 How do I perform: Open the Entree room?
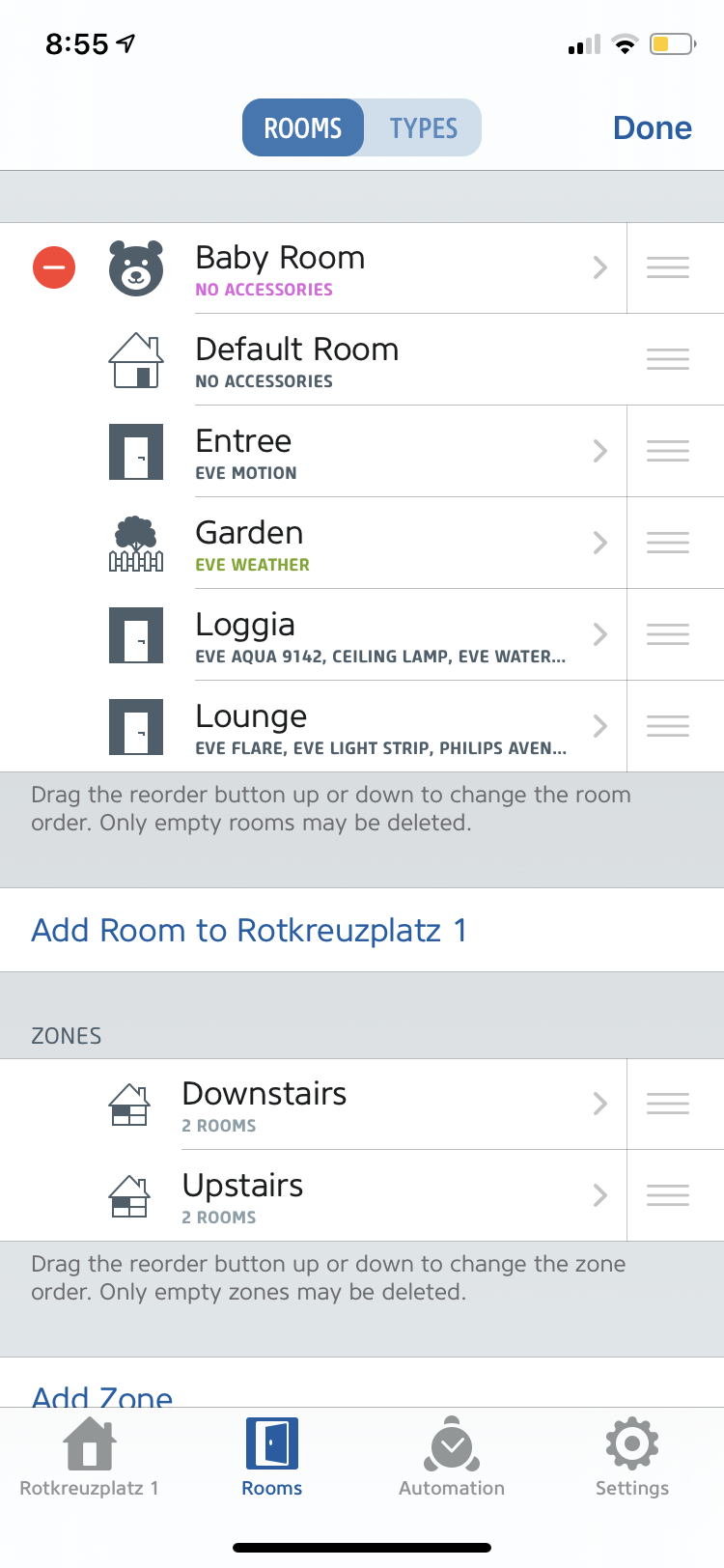[314, 451]
